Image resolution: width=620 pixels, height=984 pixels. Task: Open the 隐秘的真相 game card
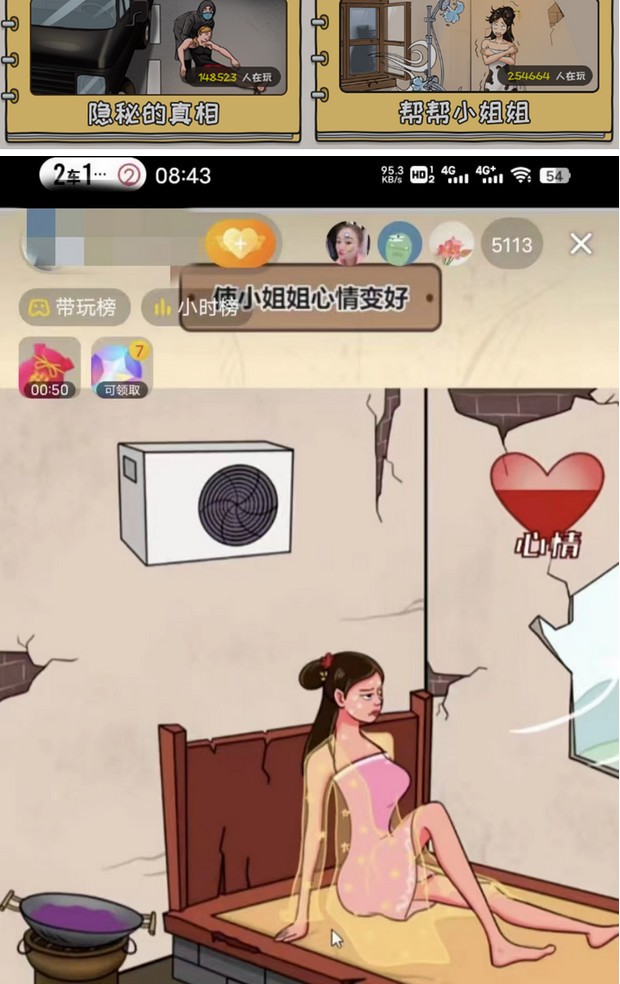pyautogui.click(x=151, y=70)
